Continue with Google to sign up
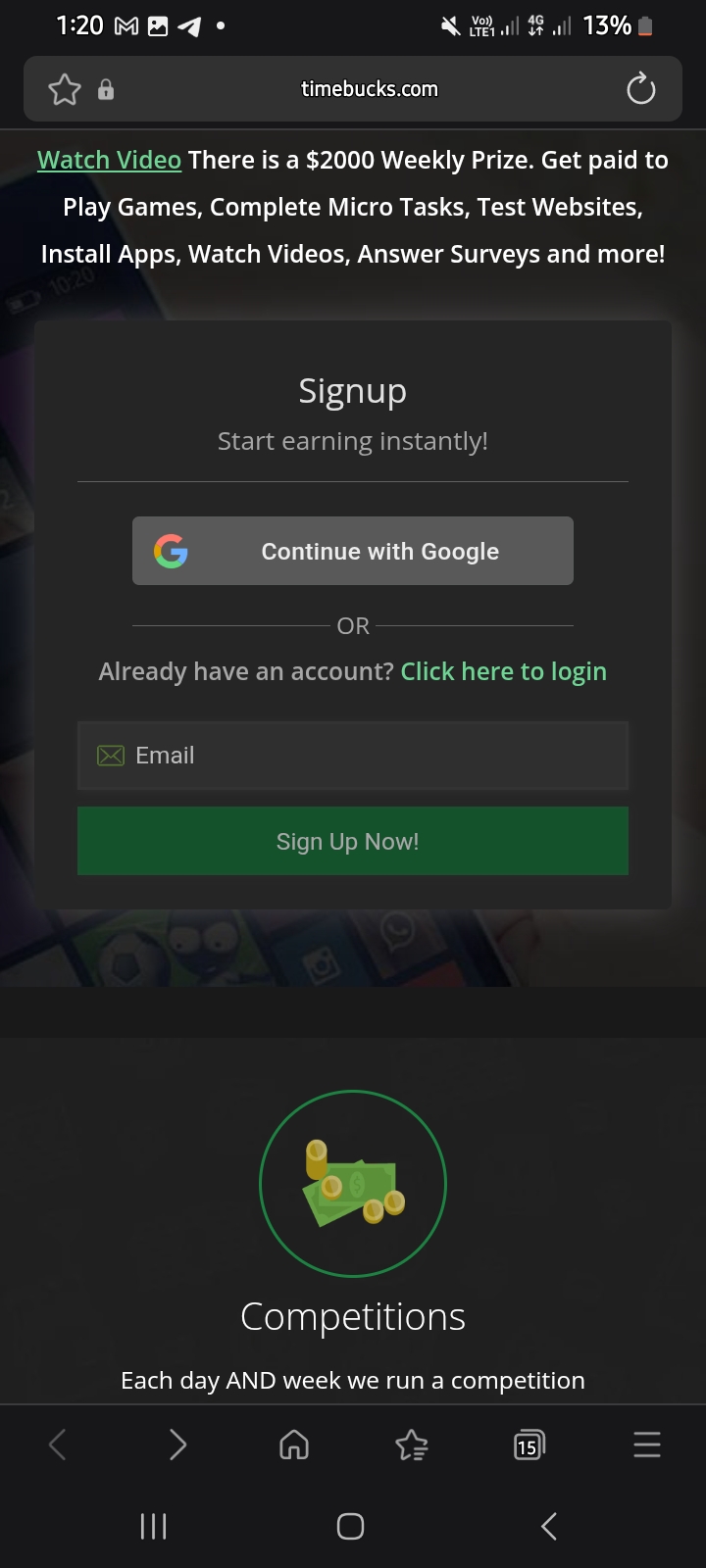 (x=353, y=551)
